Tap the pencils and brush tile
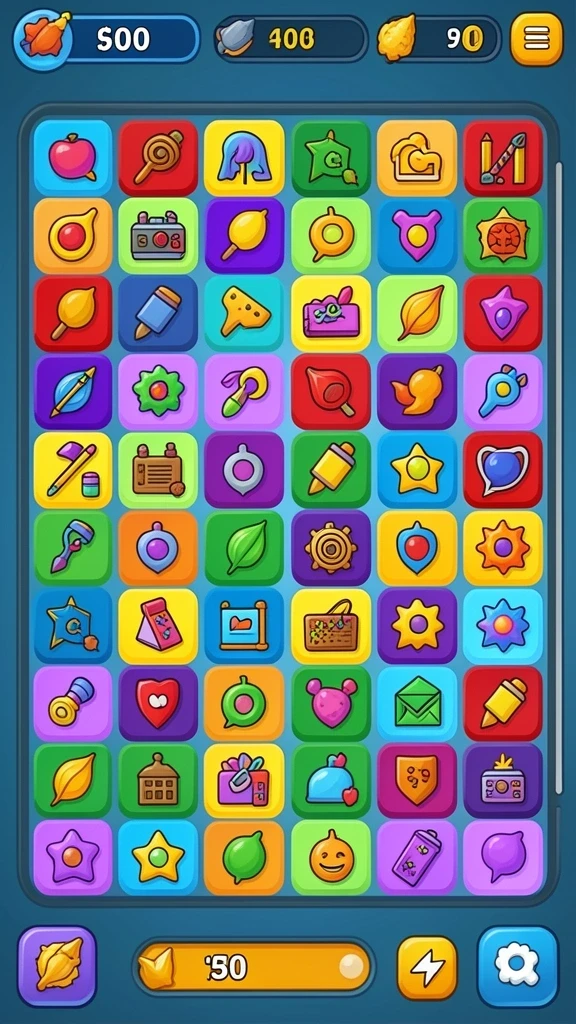The image size is (576, 1024). tap(503, 158)
